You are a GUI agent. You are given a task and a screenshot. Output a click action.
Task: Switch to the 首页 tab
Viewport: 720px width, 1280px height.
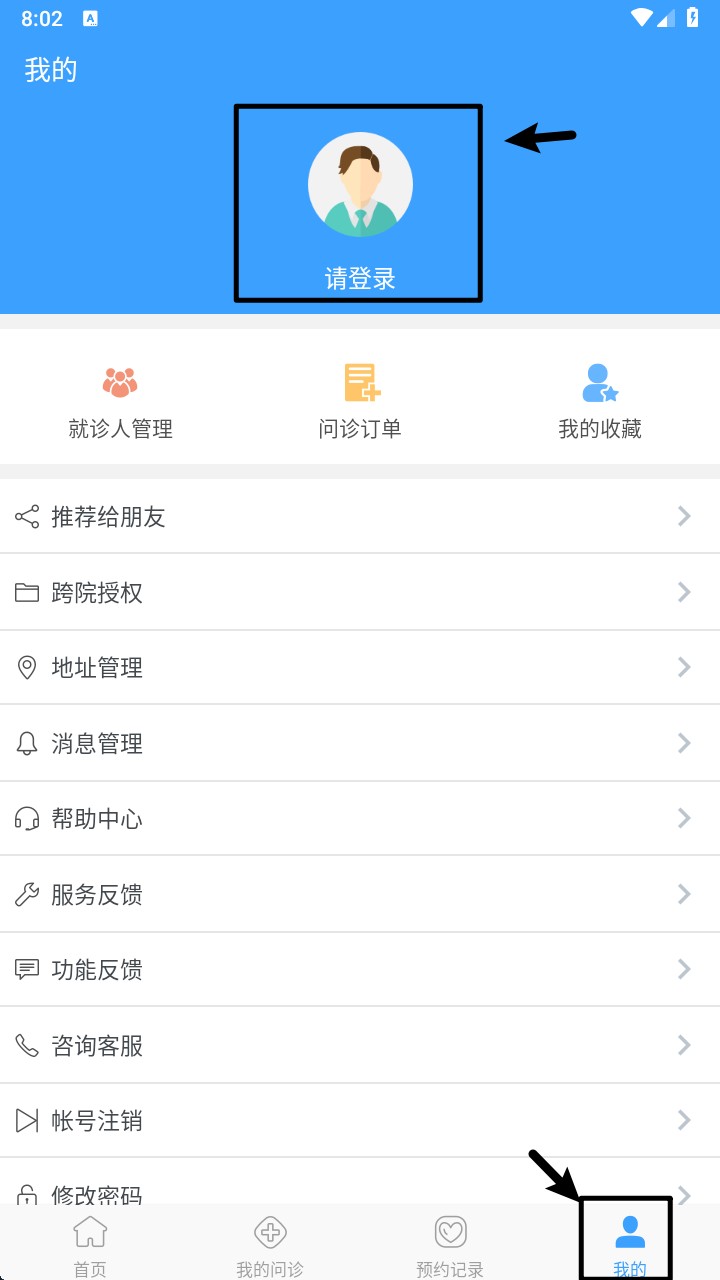(90, 1243)
